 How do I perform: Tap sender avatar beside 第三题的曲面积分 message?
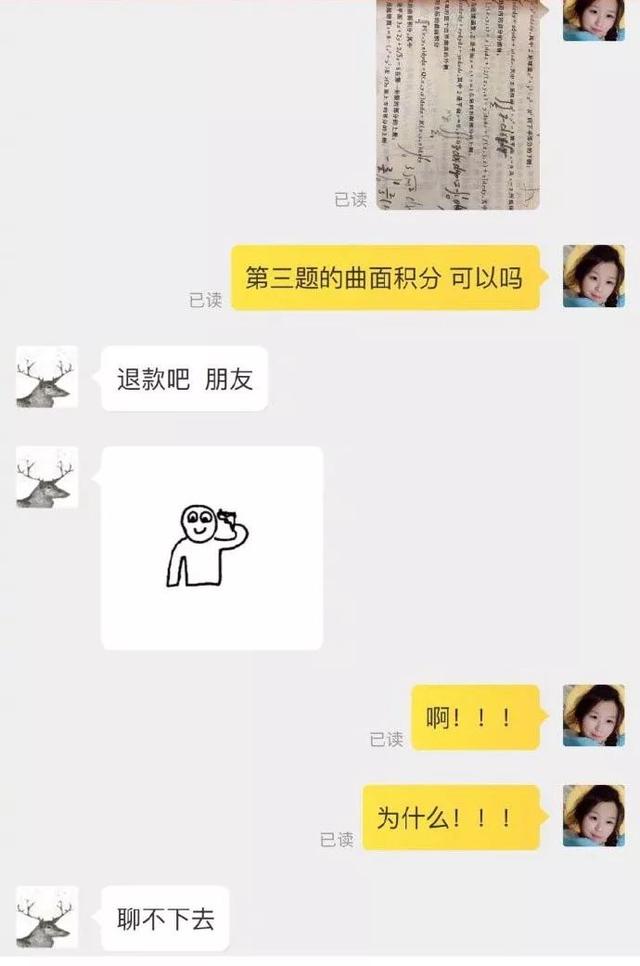click(x=594, y=276)
